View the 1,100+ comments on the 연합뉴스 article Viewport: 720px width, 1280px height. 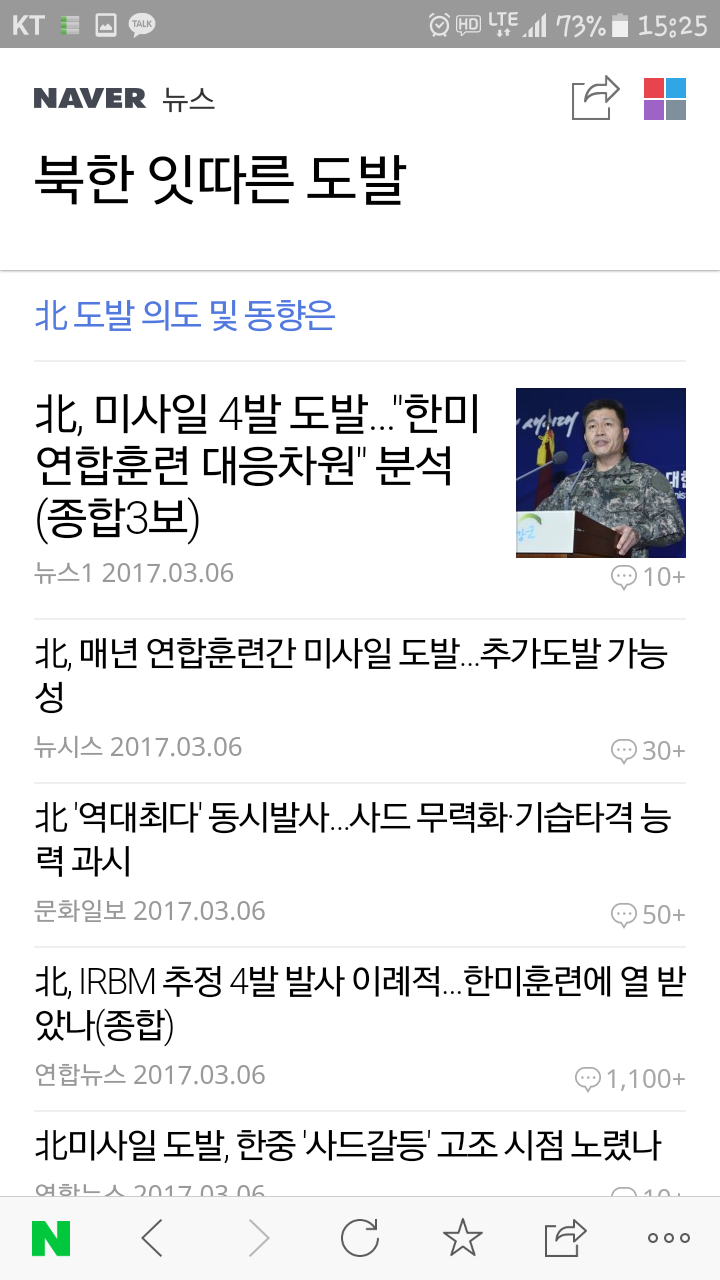(x=630, y=1078)
